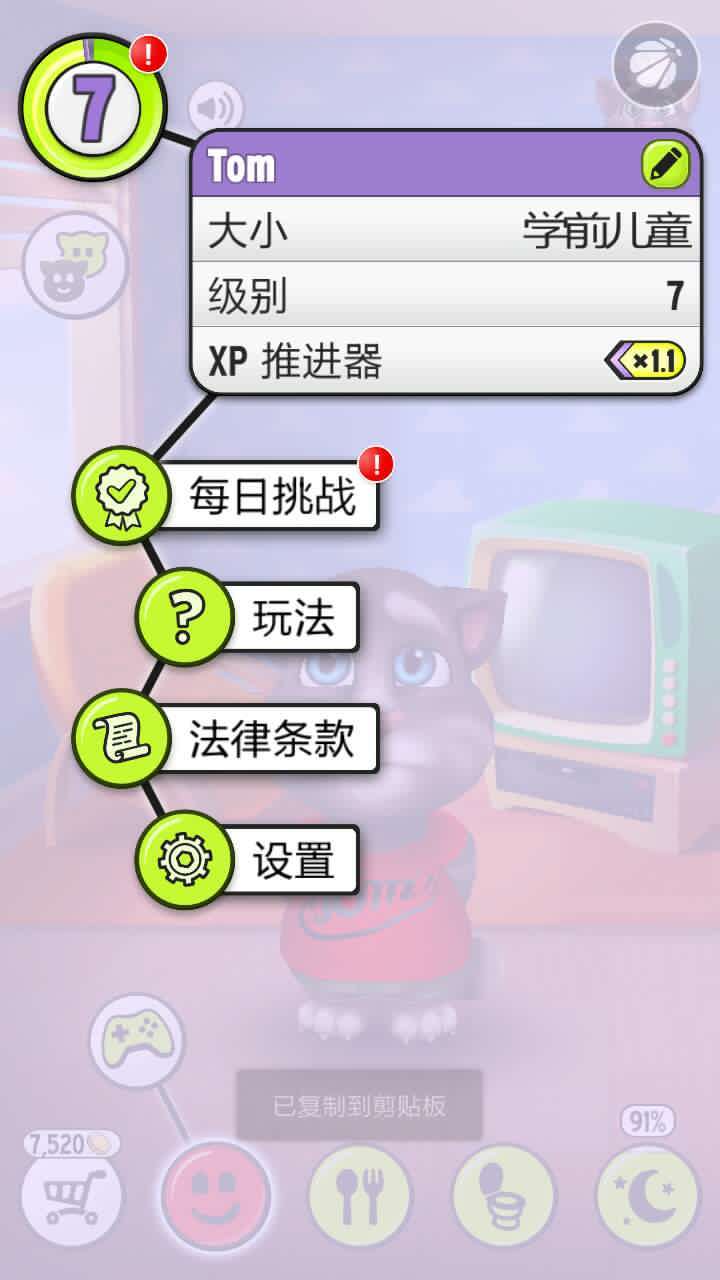The image size is (720, 1280).
Task: Toggle the sound speaker icon
Action: (215, 107)
